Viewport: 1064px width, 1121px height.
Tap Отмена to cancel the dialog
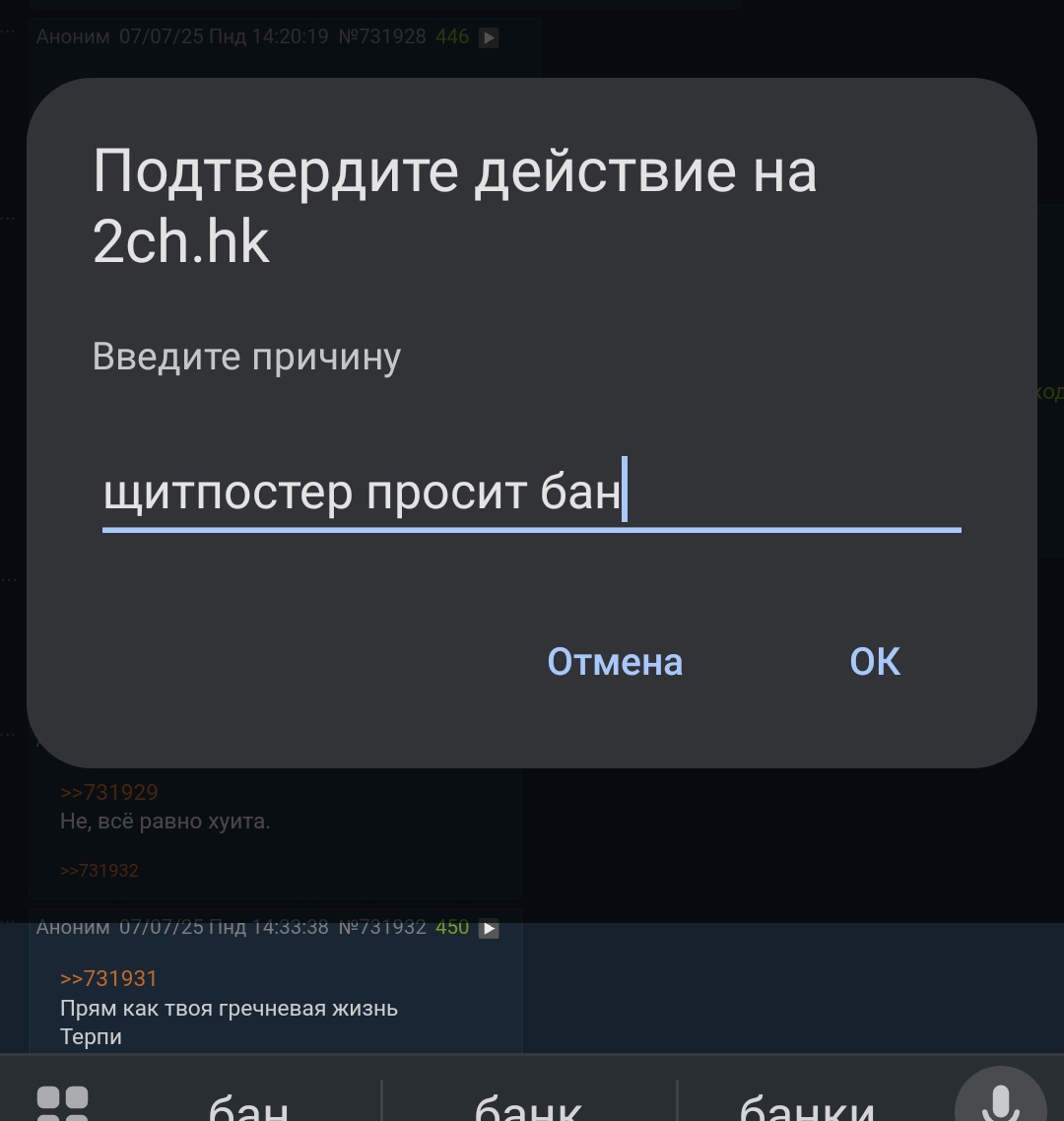614,662
